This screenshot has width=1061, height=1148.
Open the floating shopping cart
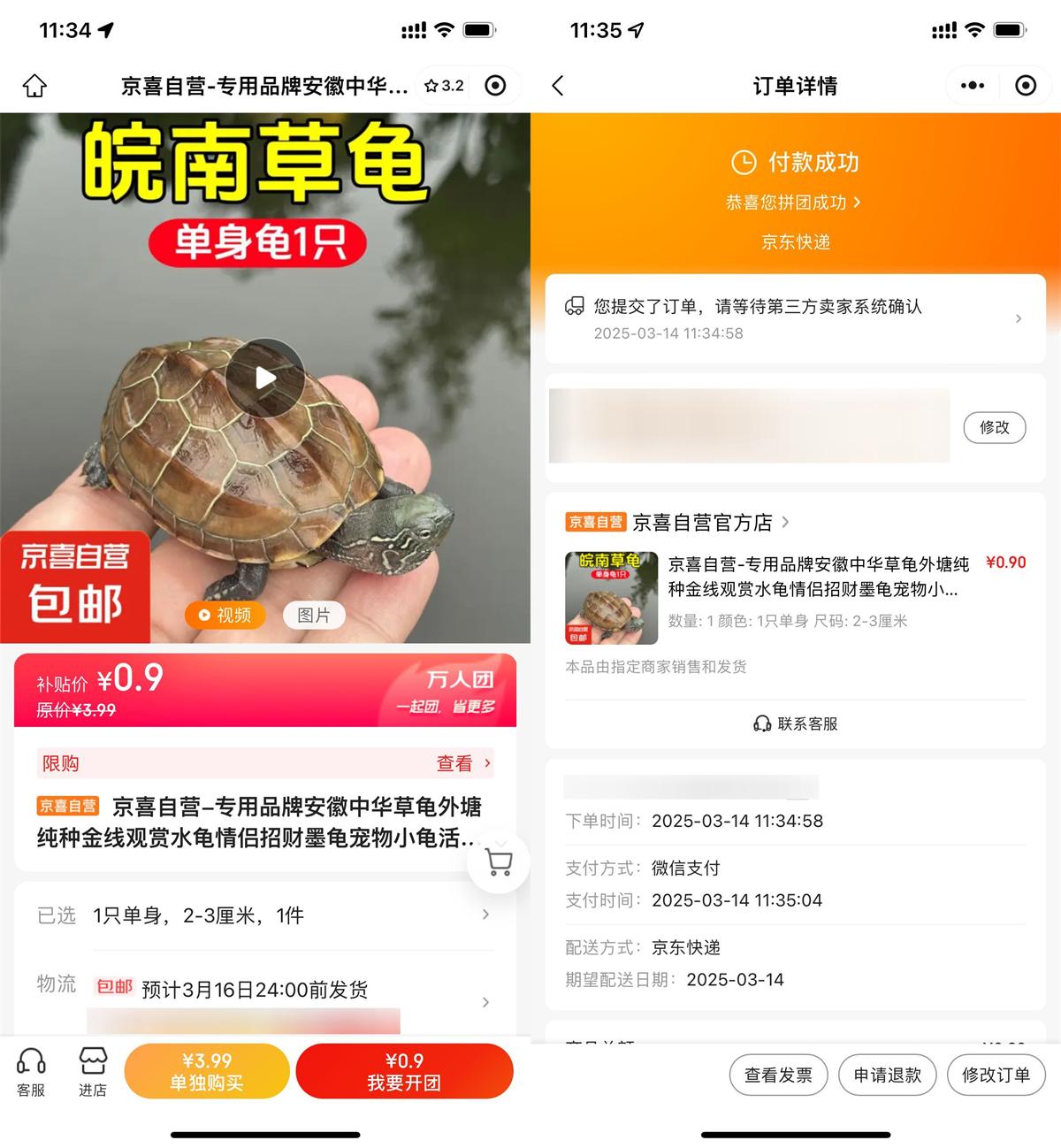click(499, 862)
